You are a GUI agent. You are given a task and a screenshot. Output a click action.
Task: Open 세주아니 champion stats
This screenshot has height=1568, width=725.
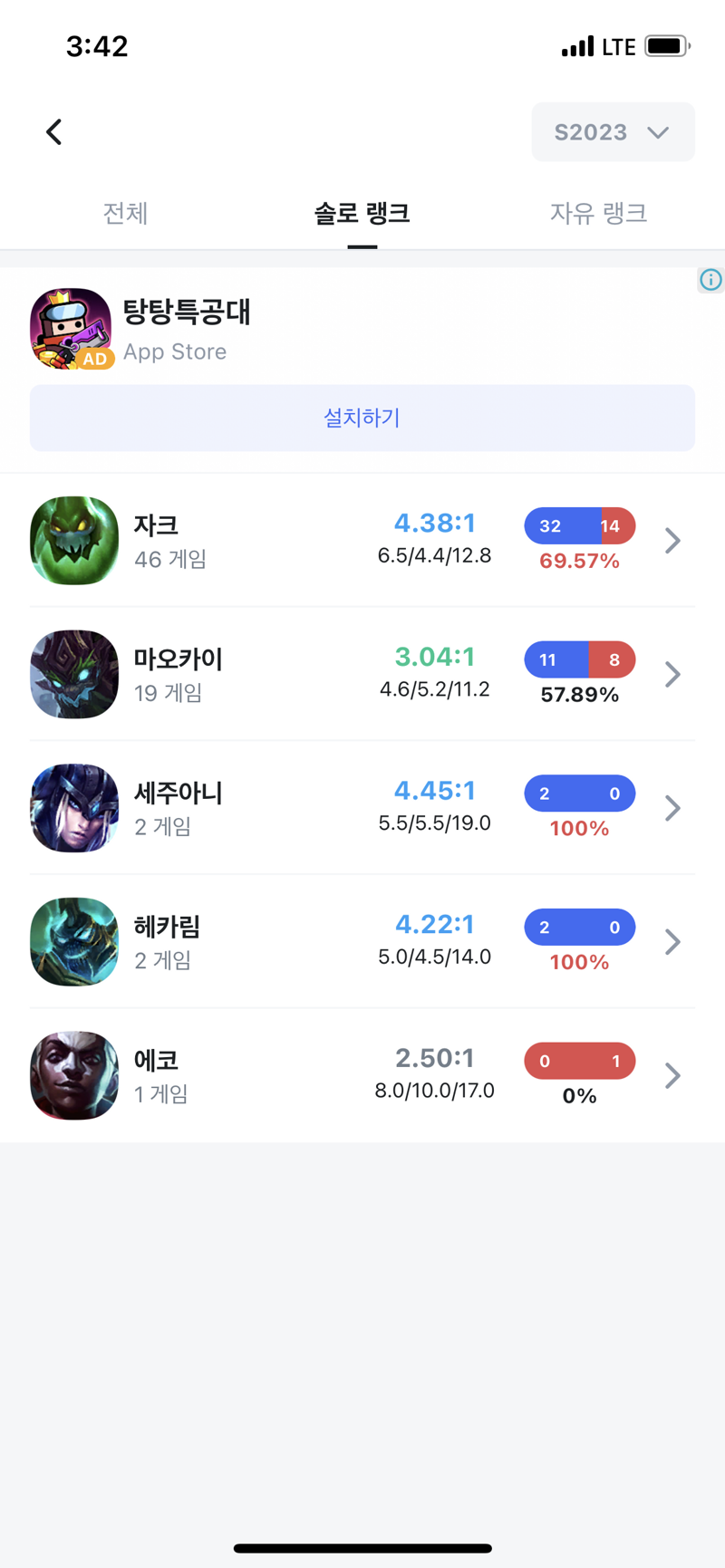pos(362,808)
